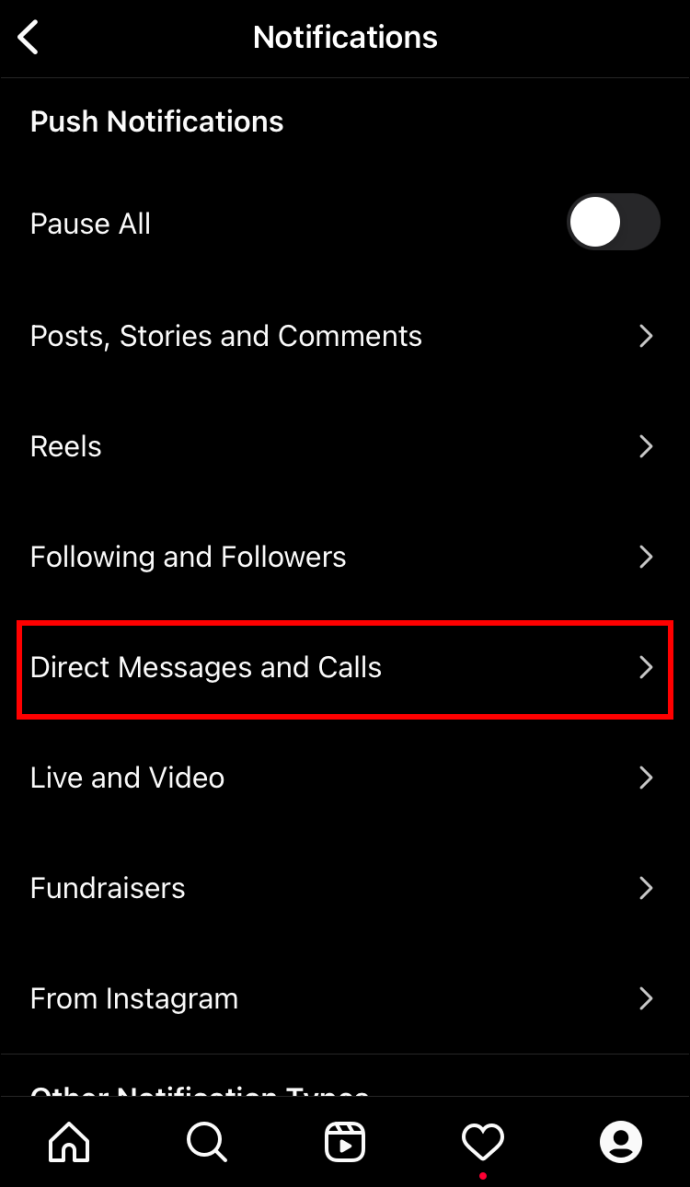The height and width of the screenshot is (1187, 690).
Task: Open Live and Video settings
Action: click(345, 778)
